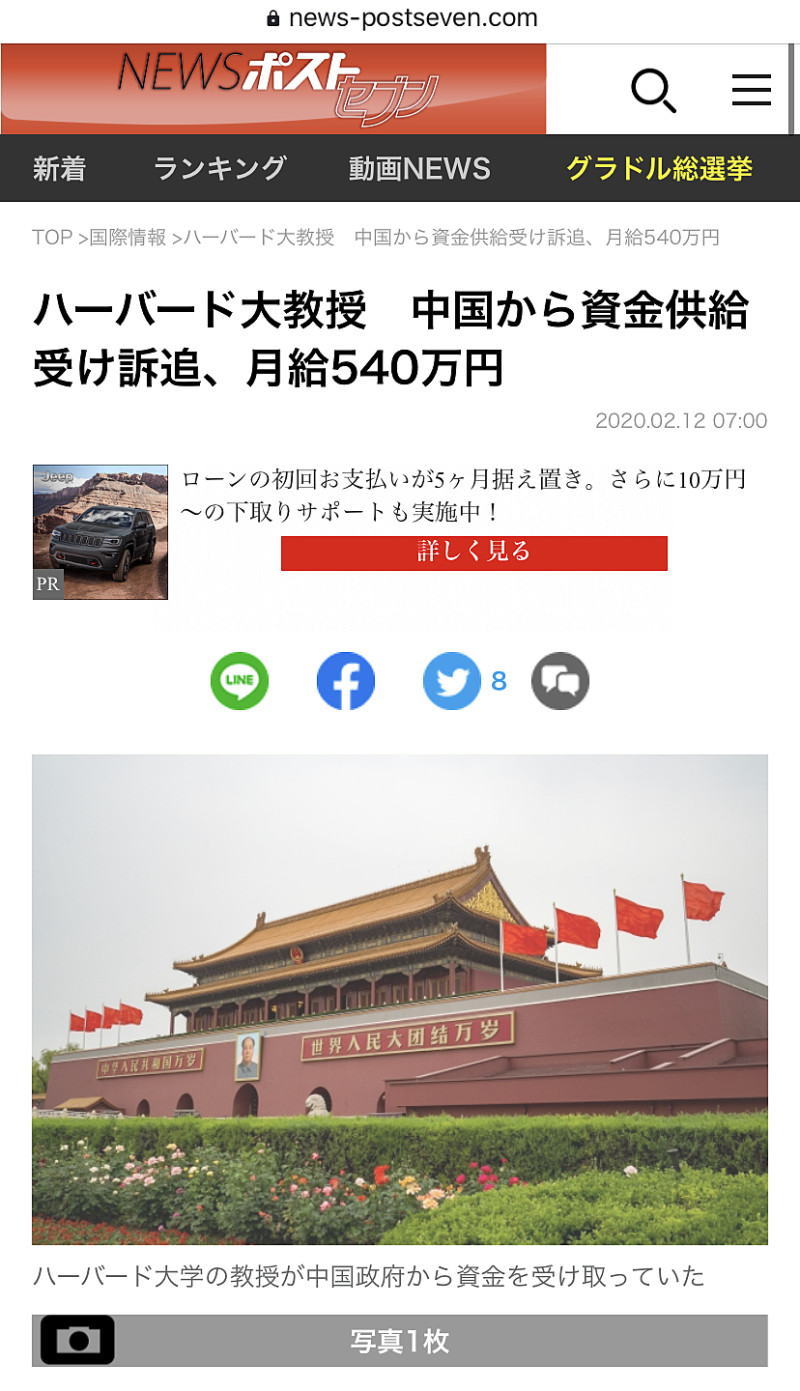This screenshot has height=1391, width=800.
Task: Open the Jeep ad thumbnail
Action: (x=100, y=532)
